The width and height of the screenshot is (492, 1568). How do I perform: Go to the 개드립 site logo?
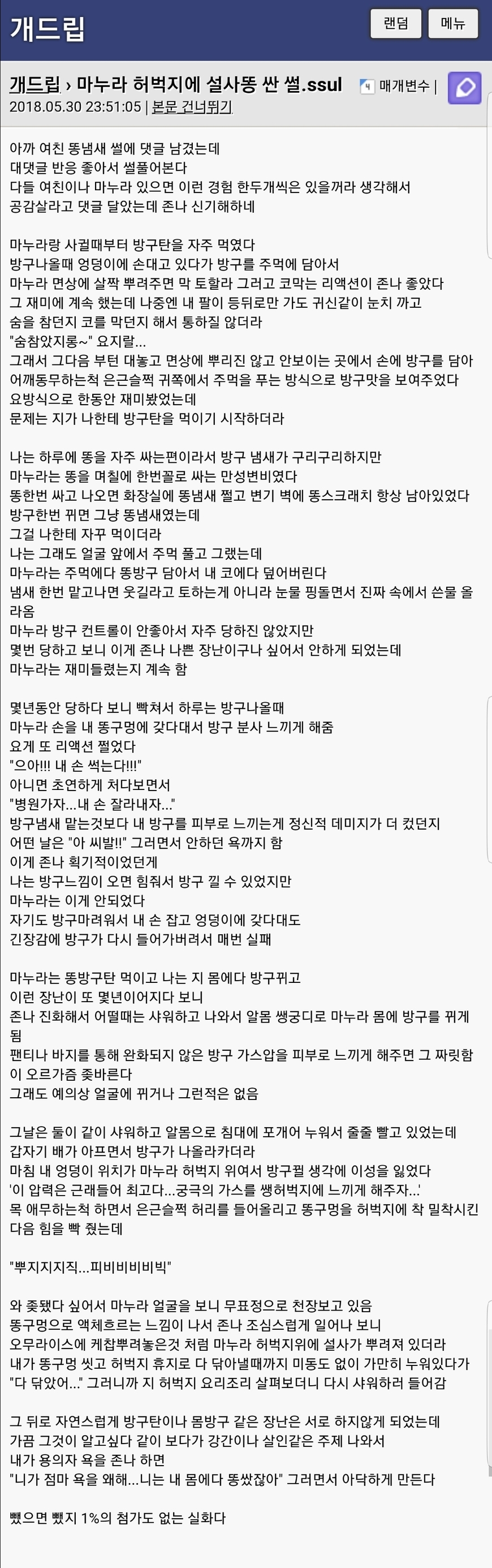point(48,29)
